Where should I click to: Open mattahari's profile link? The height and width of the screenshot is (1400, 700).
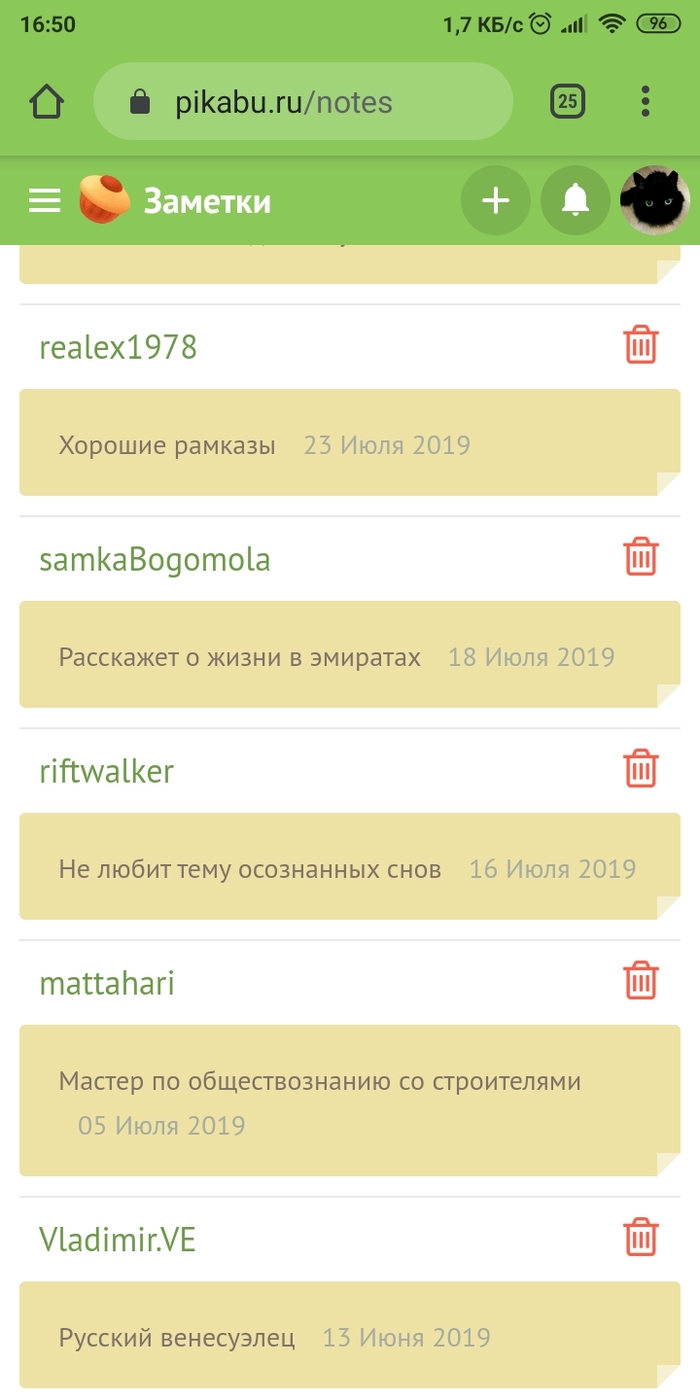(x=107, y=983)
